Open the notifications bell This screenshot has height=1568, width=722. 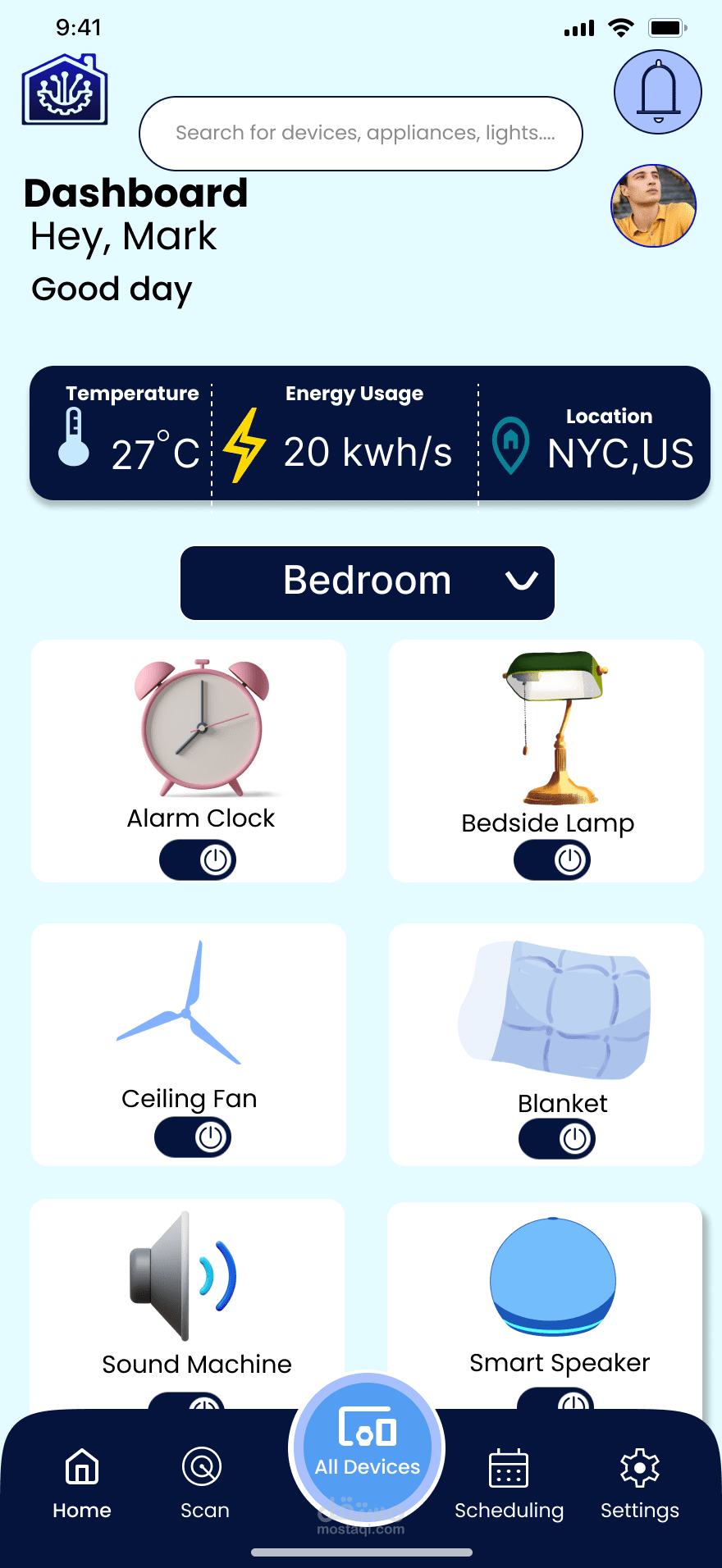[658, 92]
